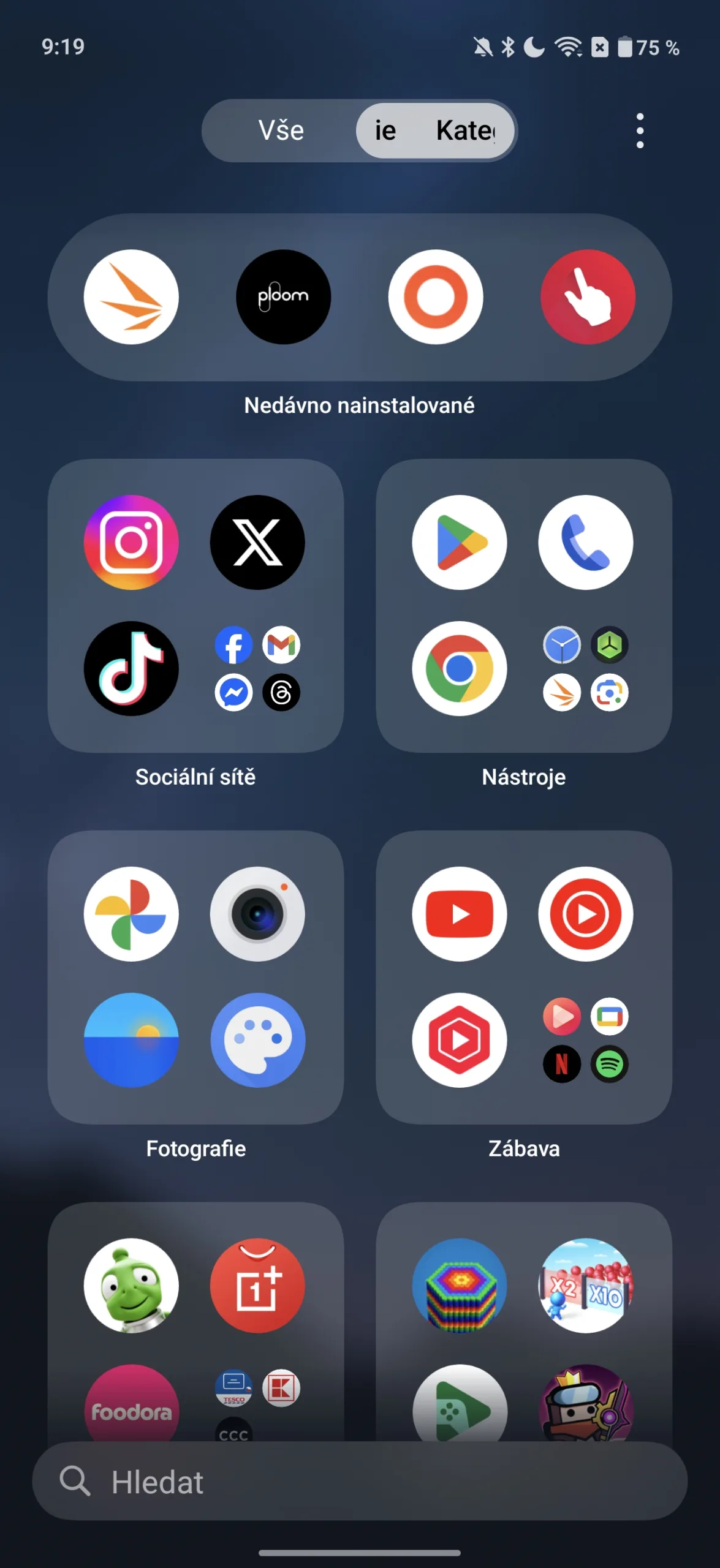This screenshot has width=720, height=1568.
Task: Launch YouTube Music
Action: [x=586, y=914]
